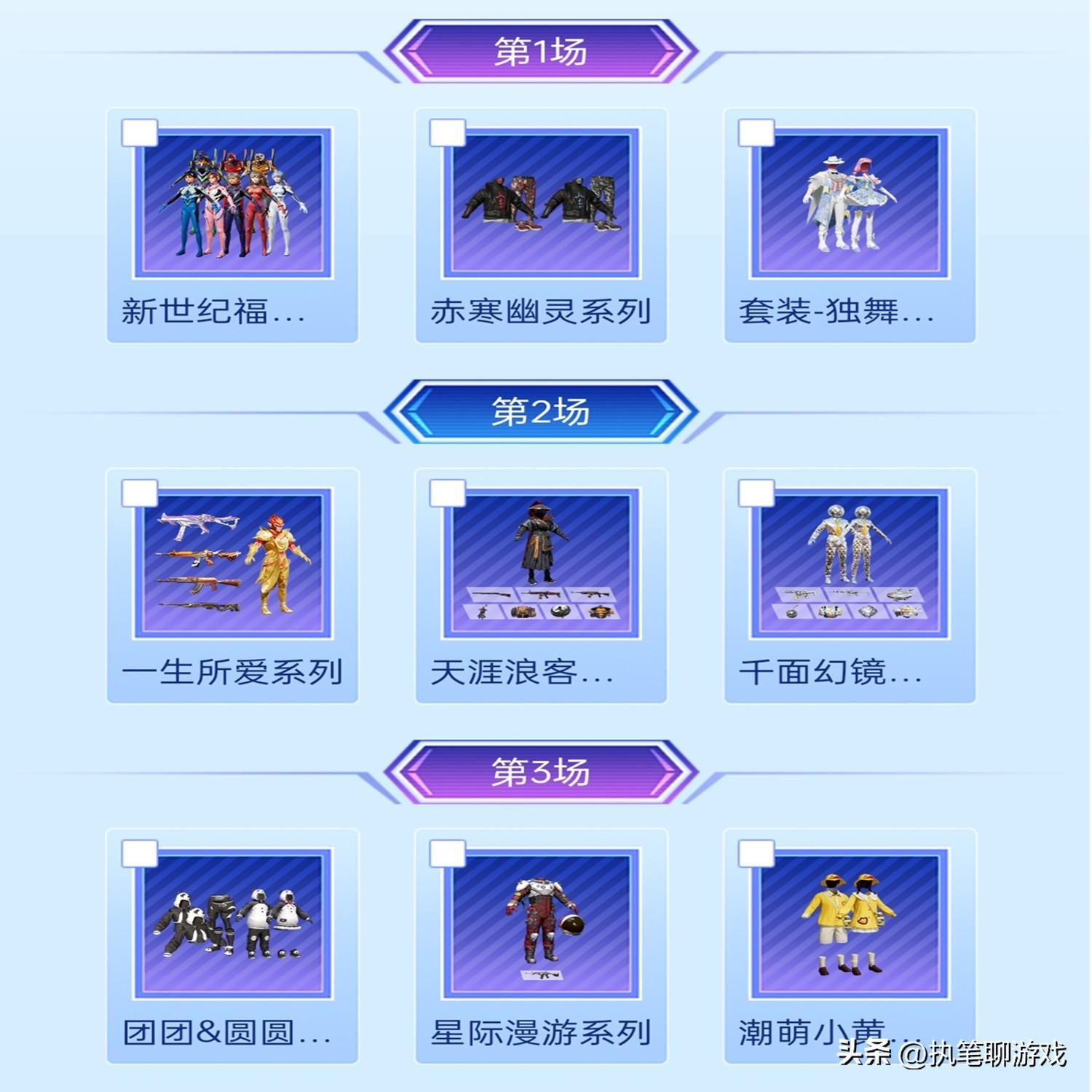This screenshot has height=1092, width=1092.
Task: Check the 千面幻镜… option
Action: pos(756,493)
